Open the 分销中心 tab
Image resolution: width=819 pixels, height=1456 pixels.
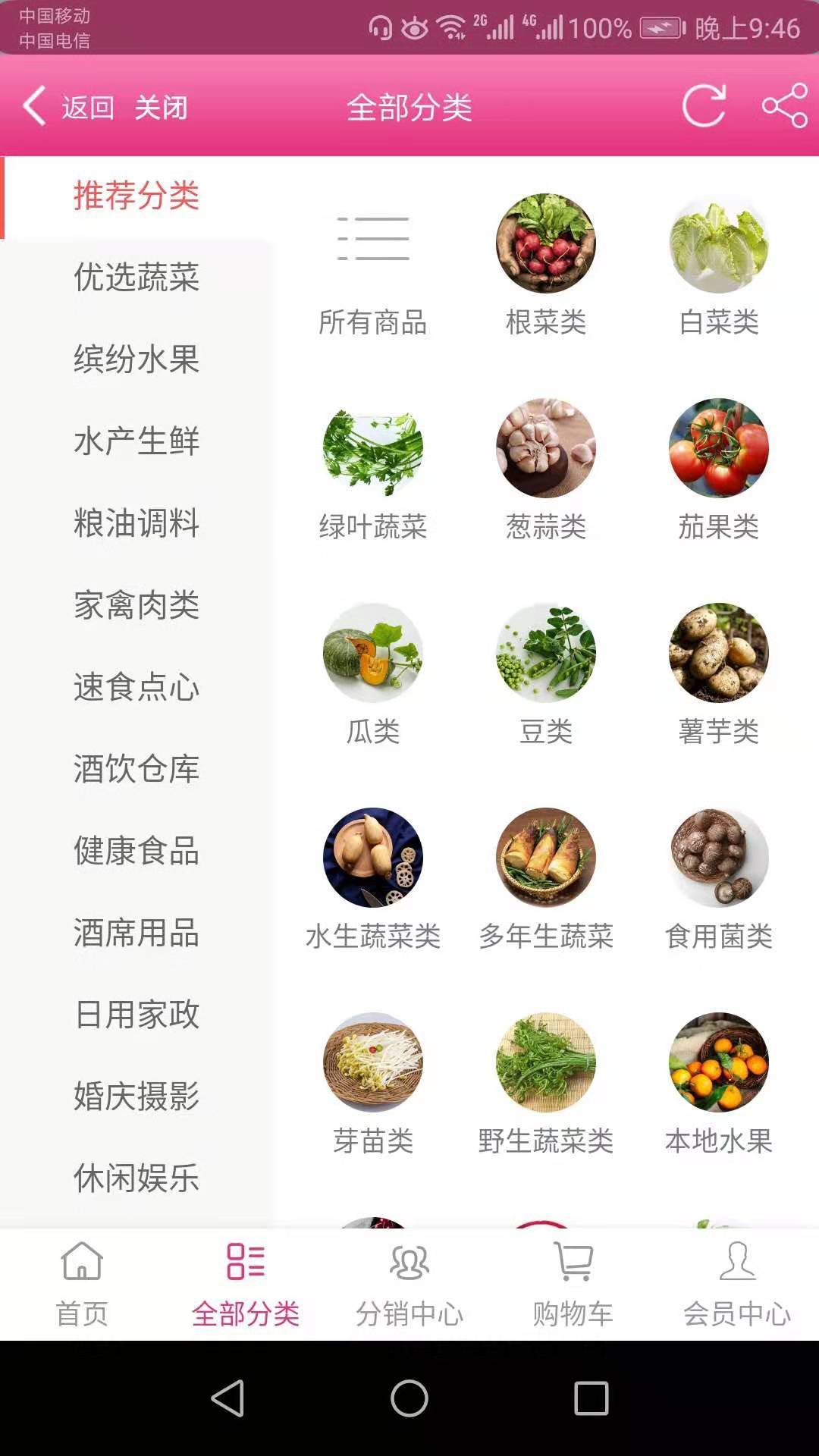(409, 1284)
